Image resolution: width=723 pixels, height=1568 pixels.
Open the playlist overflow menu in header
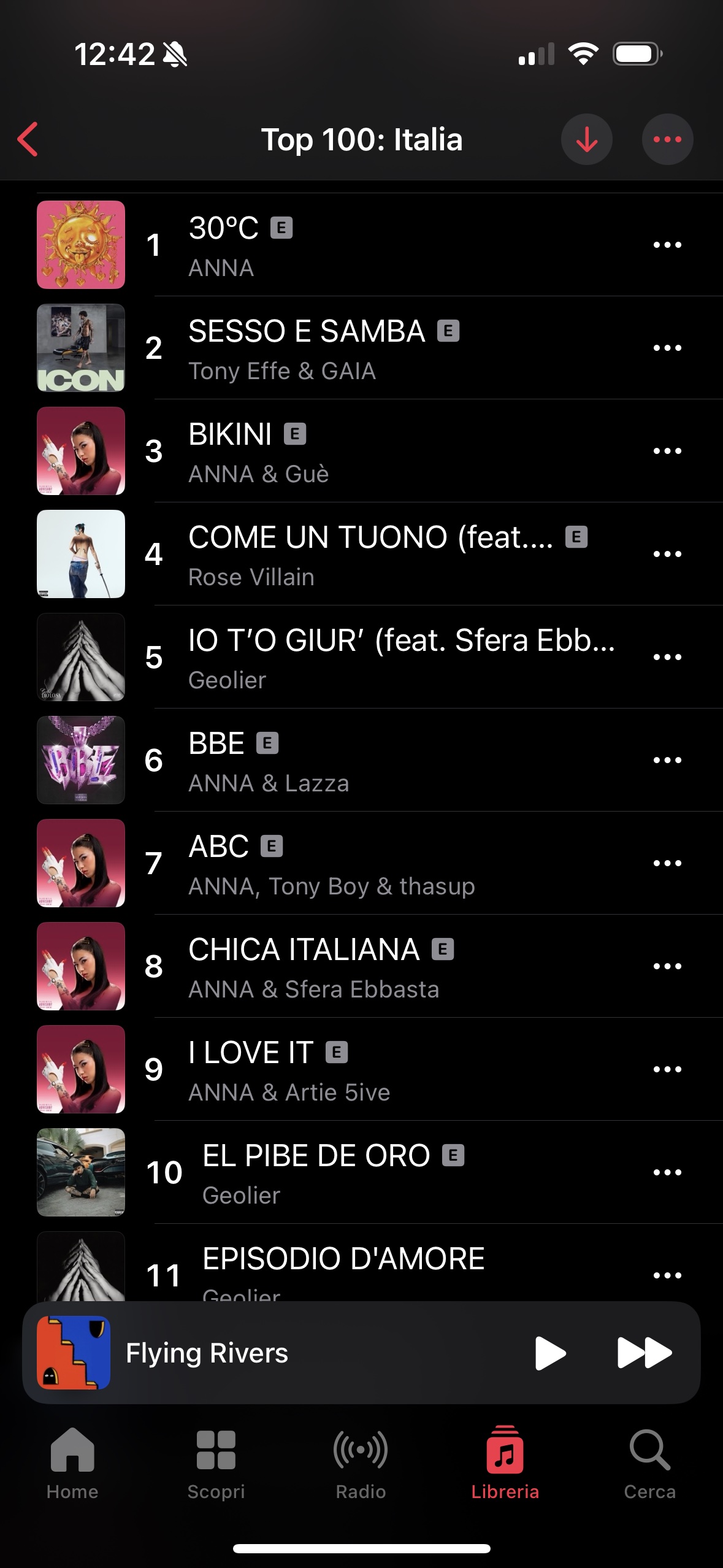point(667,139)
